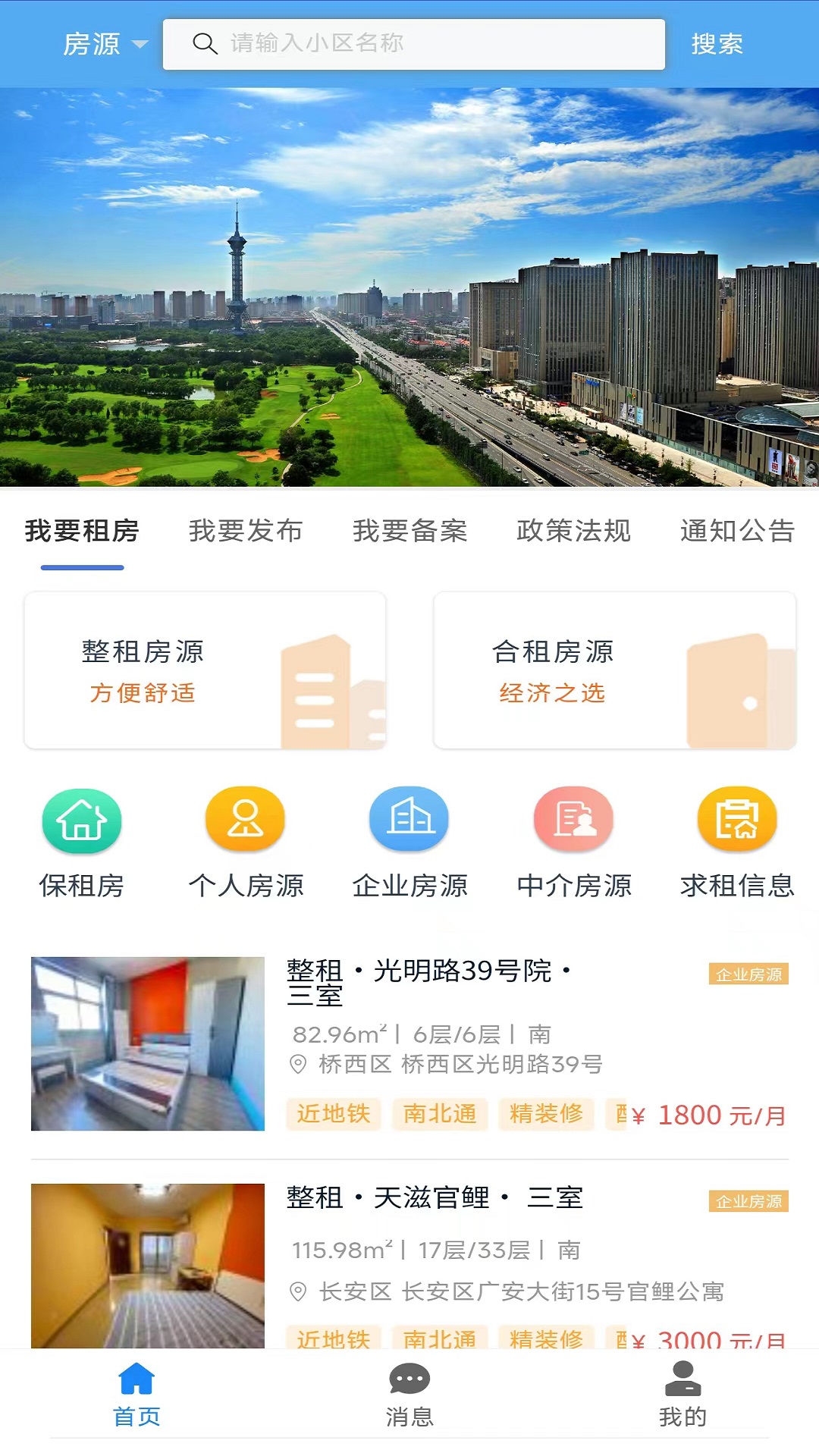View the 光明路39号院 listing
Viewport: 819px width, 1456px height.
(409, 1044)
